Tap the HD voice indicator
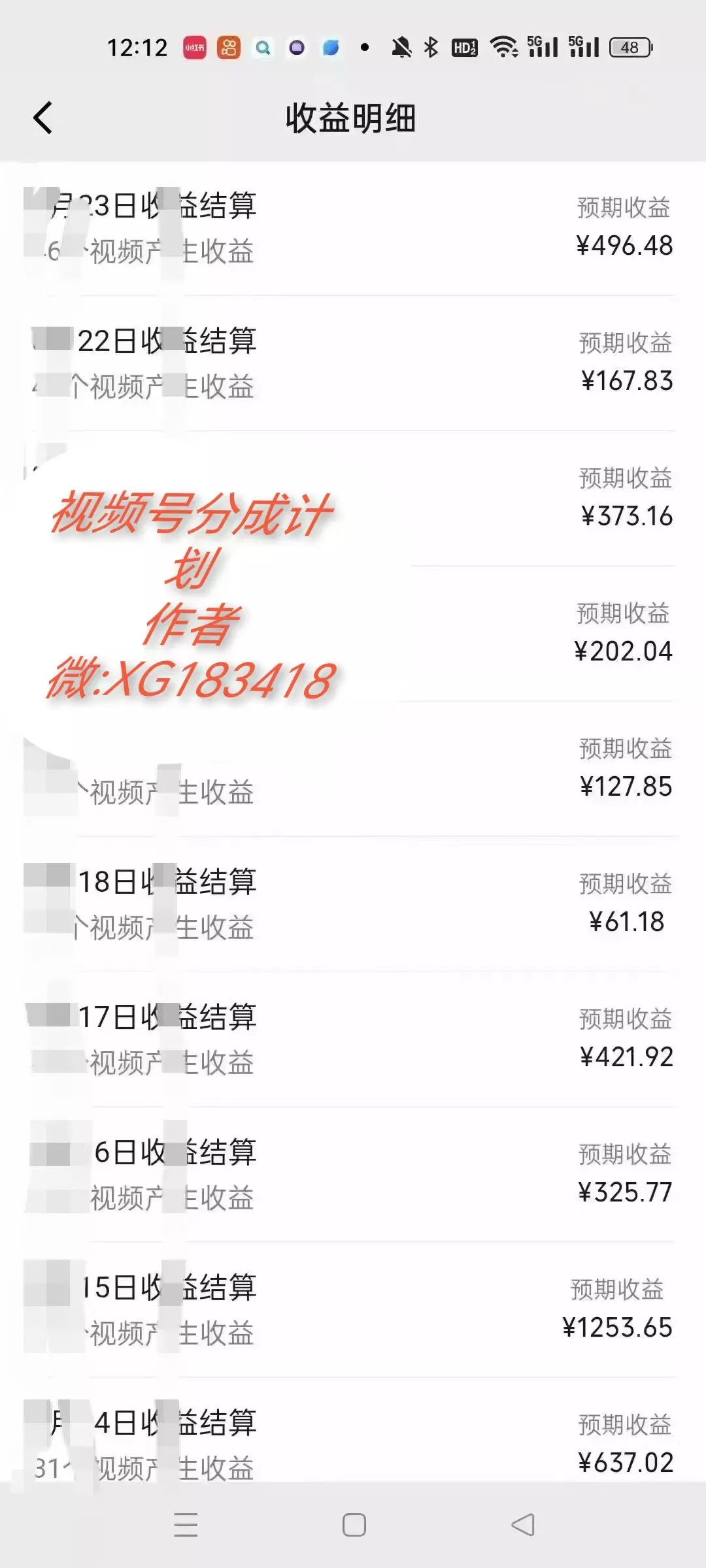The image size is (706, 1568). [x=464, y=47]
